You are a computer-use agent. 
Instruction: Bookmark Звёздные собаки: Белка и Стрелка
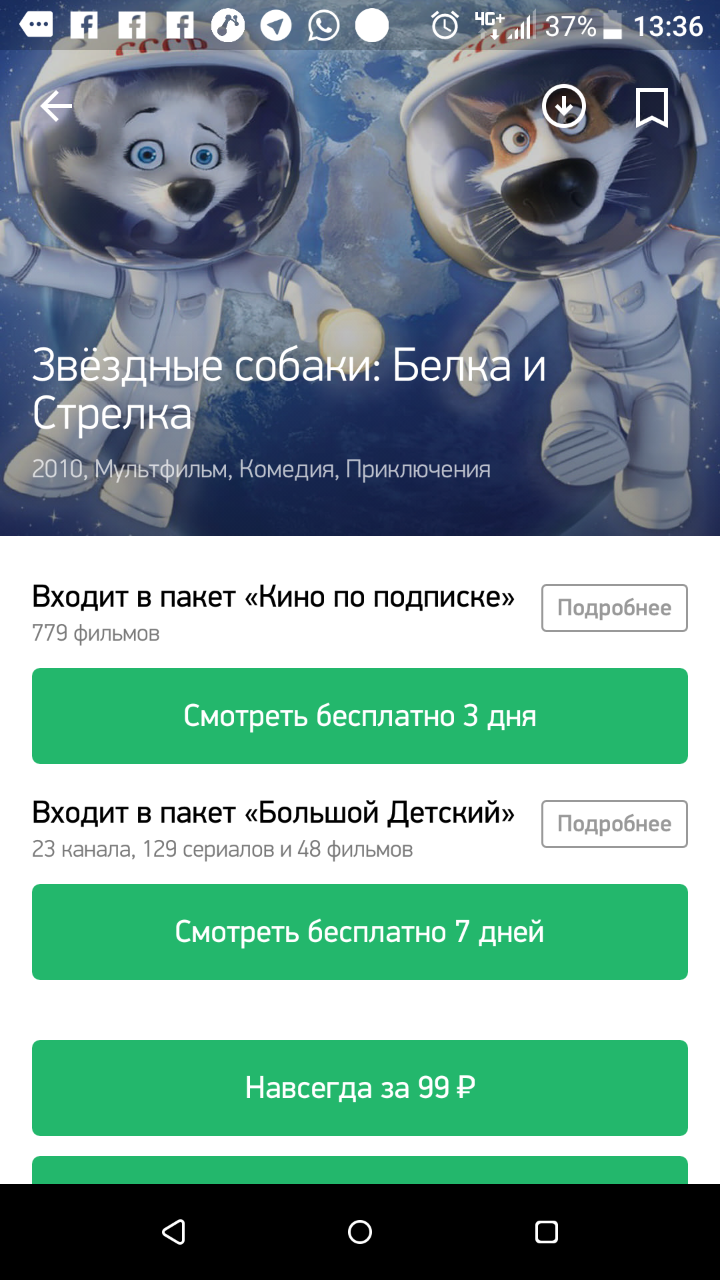pos(652,107)
